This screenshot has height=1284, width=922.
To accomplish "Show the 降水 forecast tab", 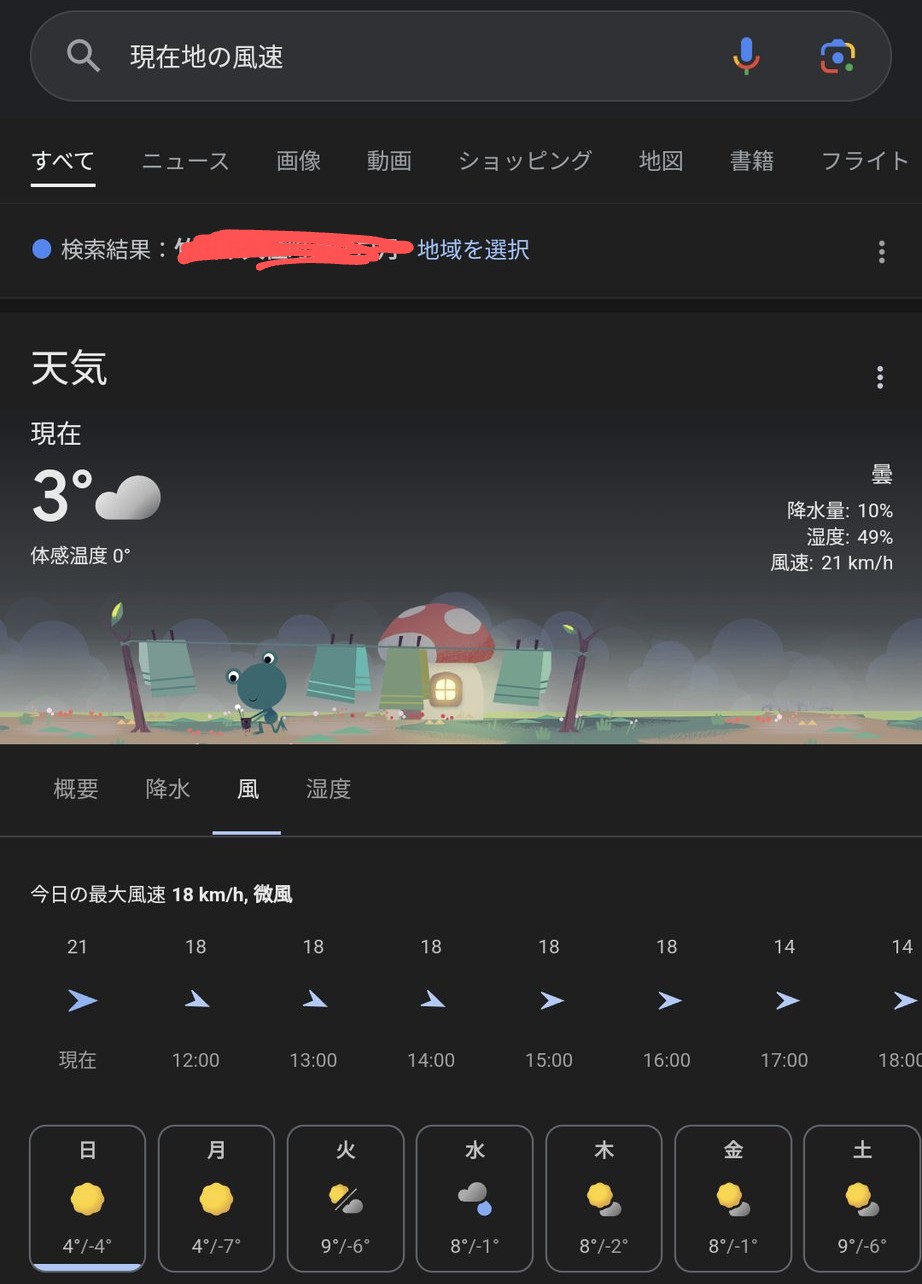I will coord(168,789).
